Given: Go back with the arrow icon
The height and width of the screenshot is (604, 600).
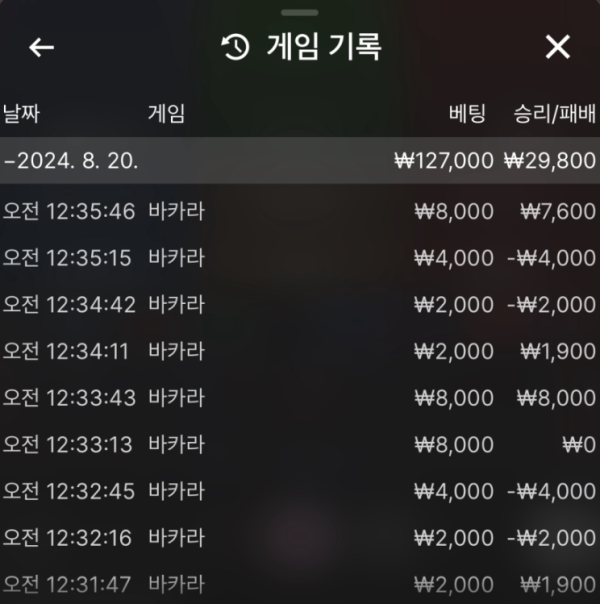Looking at the screenshot, I should [x=41, y=47].
